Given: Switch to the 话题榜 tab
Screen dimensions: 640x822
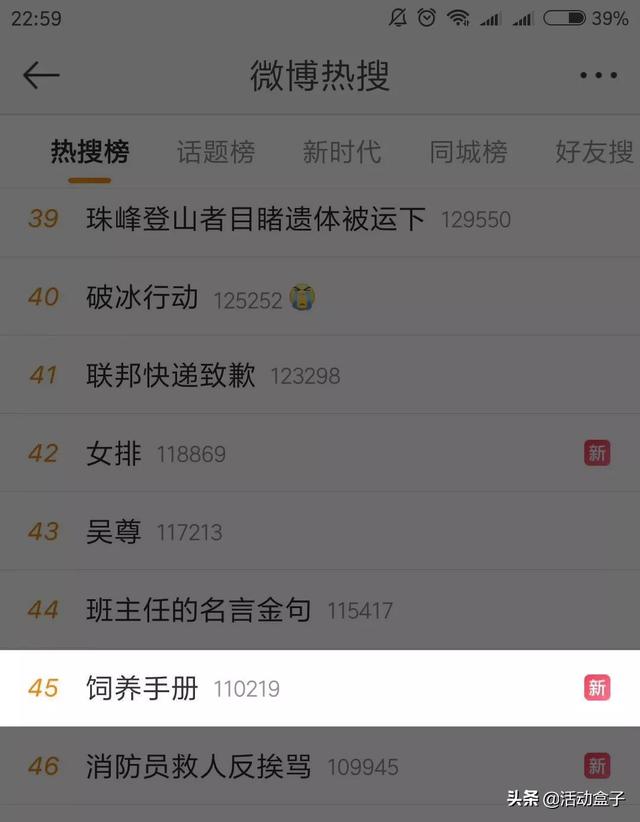Looking at the screenshot, I should click(216, 152).
